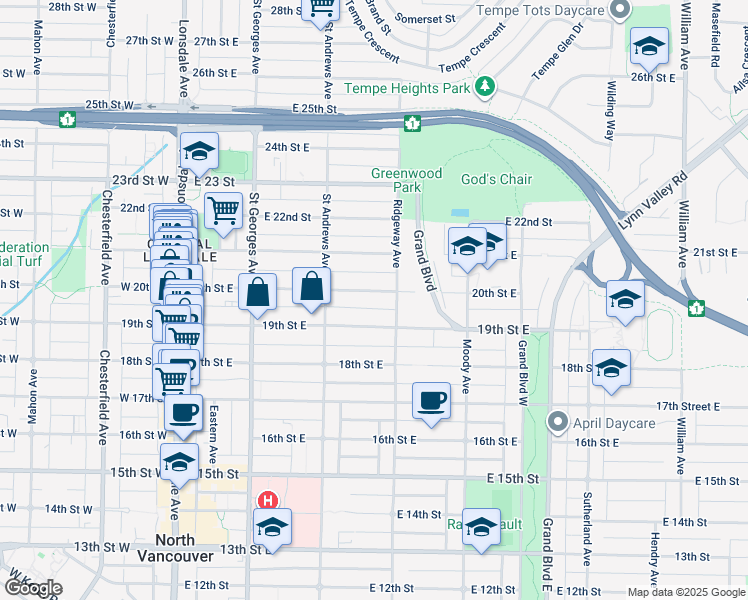748x600 pixels.
Task: Select the April Daycare place pin
Action: click(559, 422)
